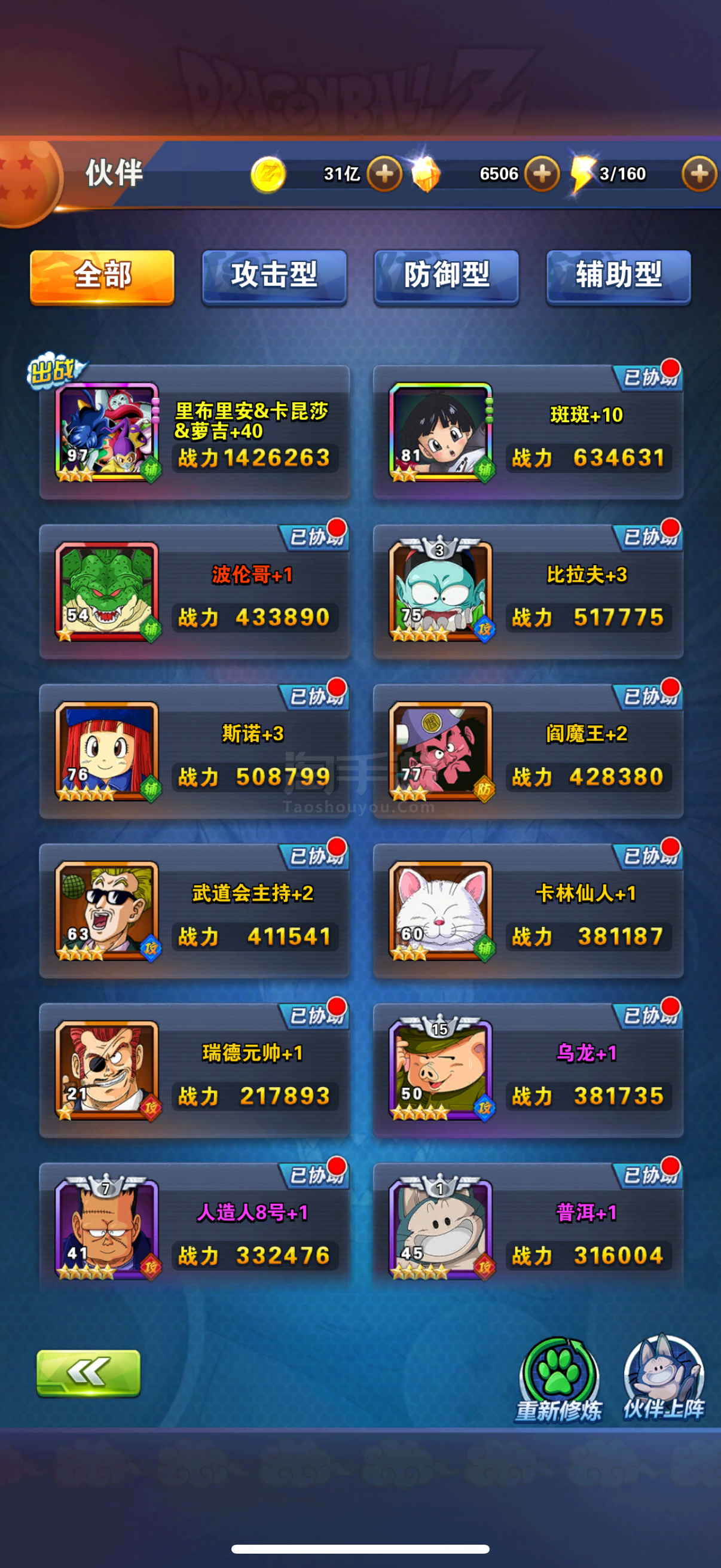Add stamina next to 3/160
Image resolution: width=721 pixels, height=1568 pixels.
click(698, 174)
